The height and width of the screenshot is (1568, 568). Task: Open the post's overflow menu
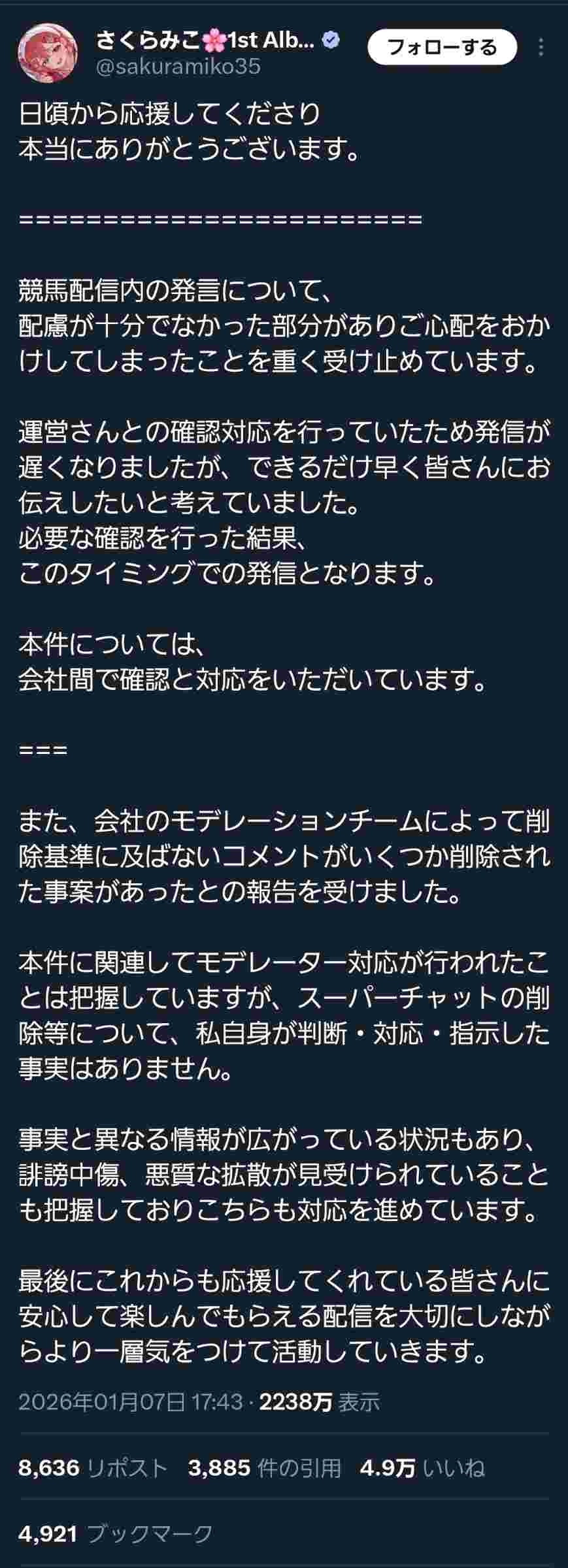541,47
